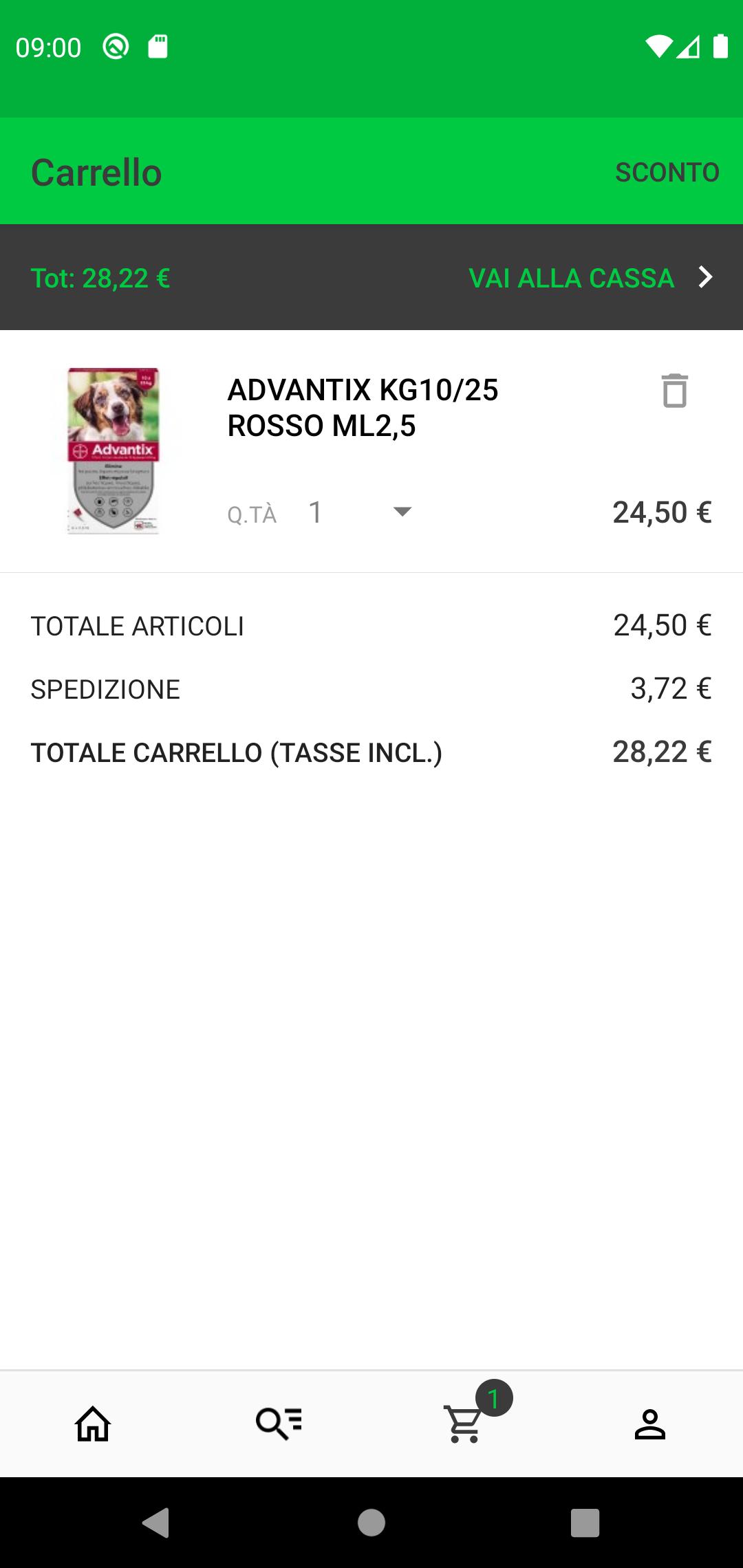Tap the system back button
This screenshot has height=1568, width=743.
point(156,1523)
